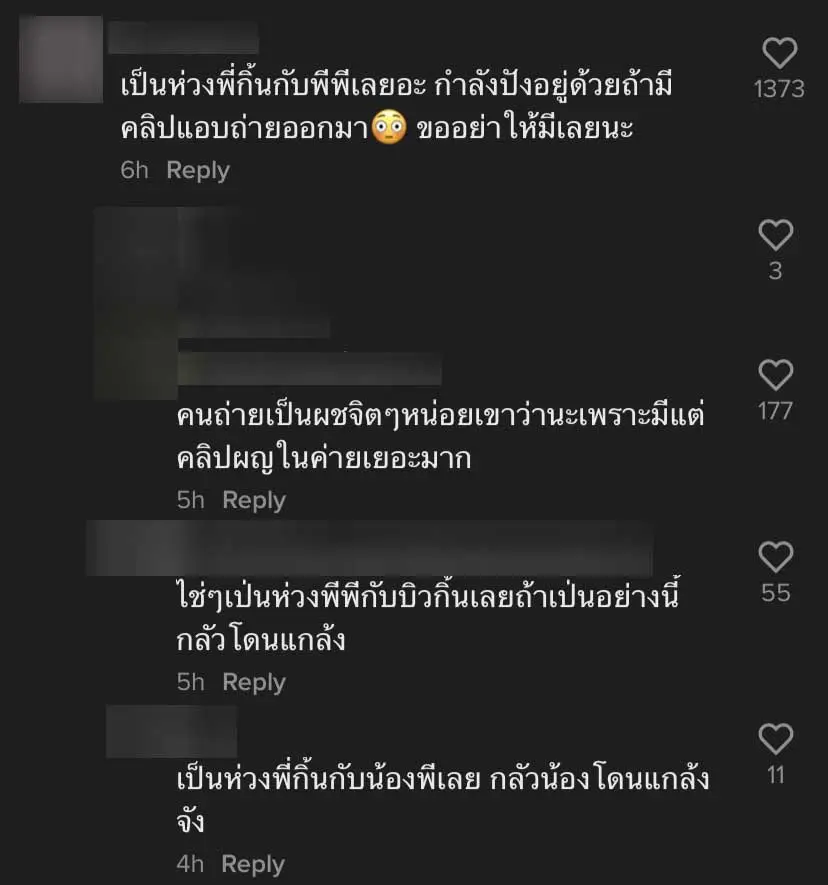Screen dimensions: 828x885
Task: Reply to the comment with 55 likes
Action: coord(253,682)
